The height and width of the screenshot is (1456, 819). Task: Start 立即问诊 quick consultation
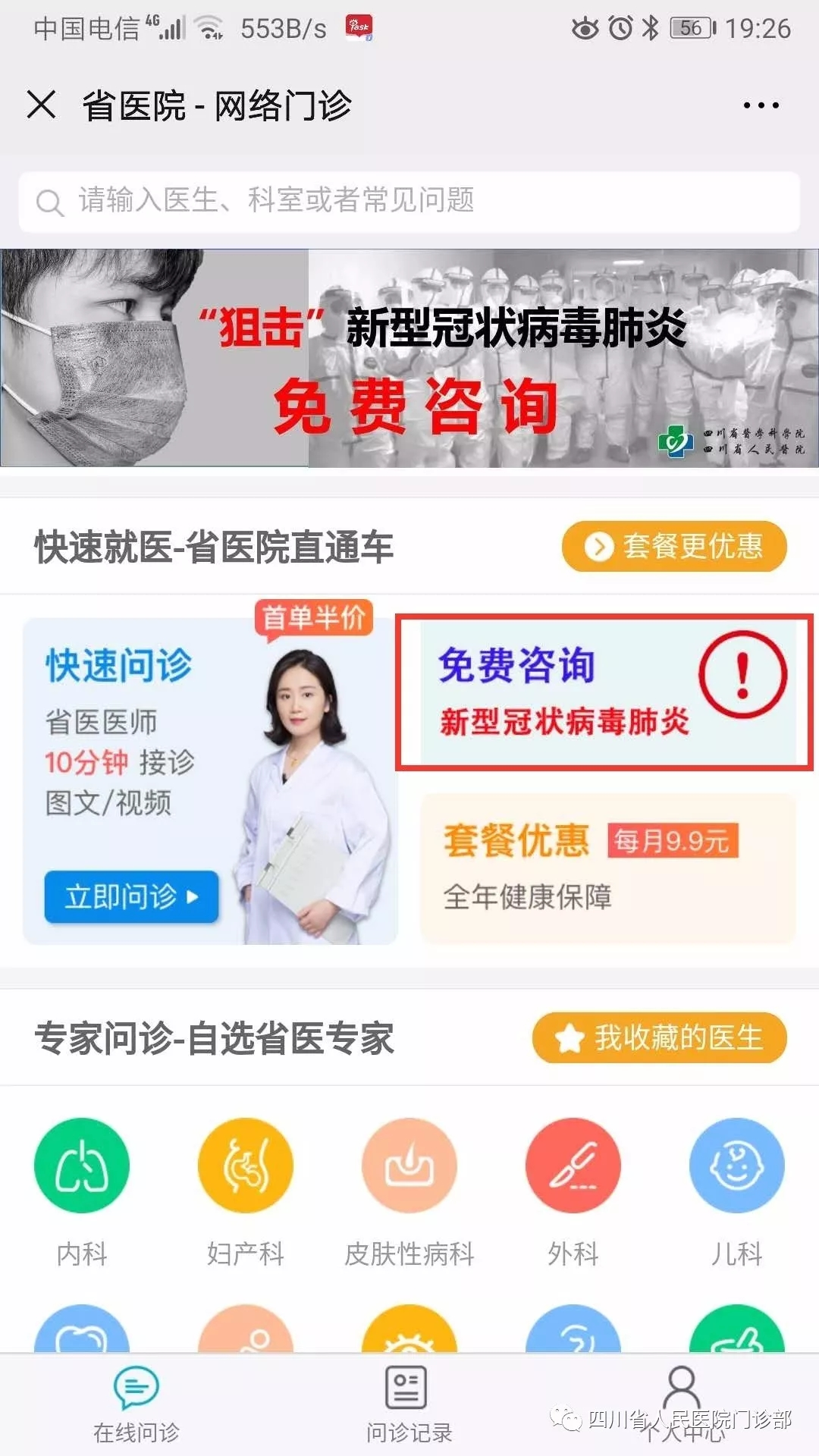click(131, 897)
